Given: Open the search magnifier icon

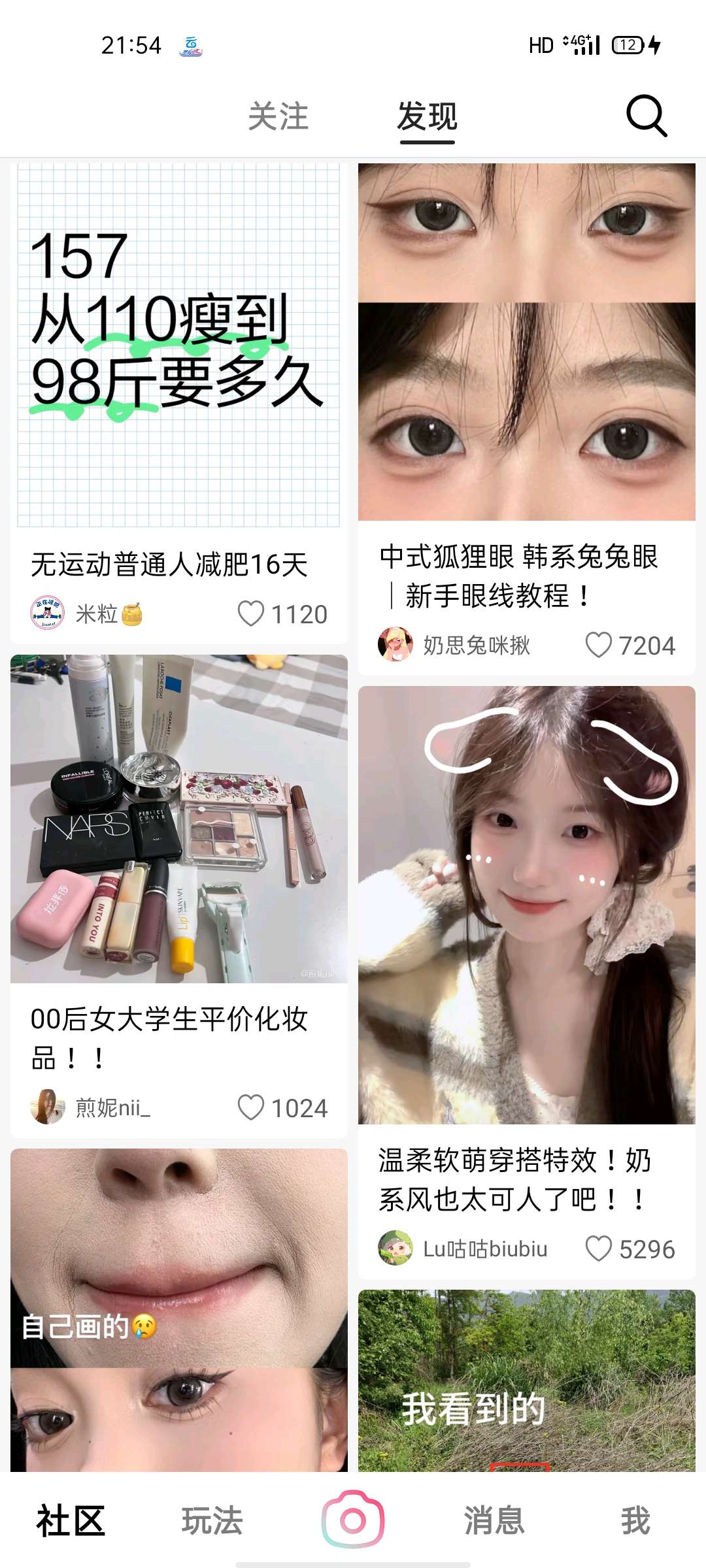Looking at the screenshot, I should 646,116.
